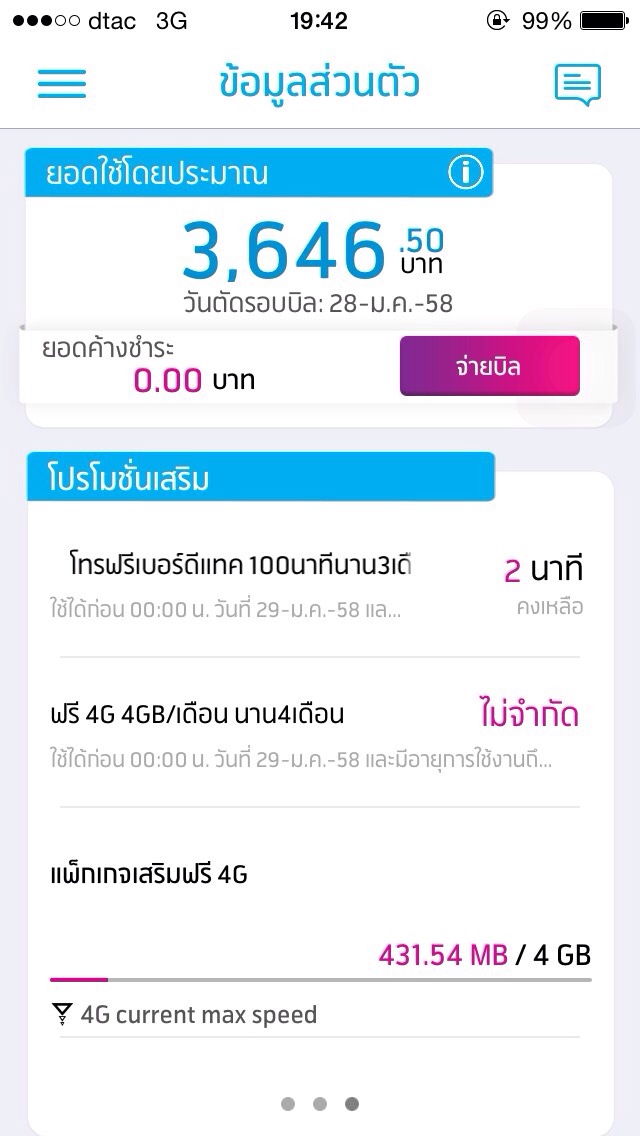The image size is (640, 1136).
Task: Open the โทรฟรีเบอร์ดีแทค 100นาที promotion row
Action: (x=316, y=585)
